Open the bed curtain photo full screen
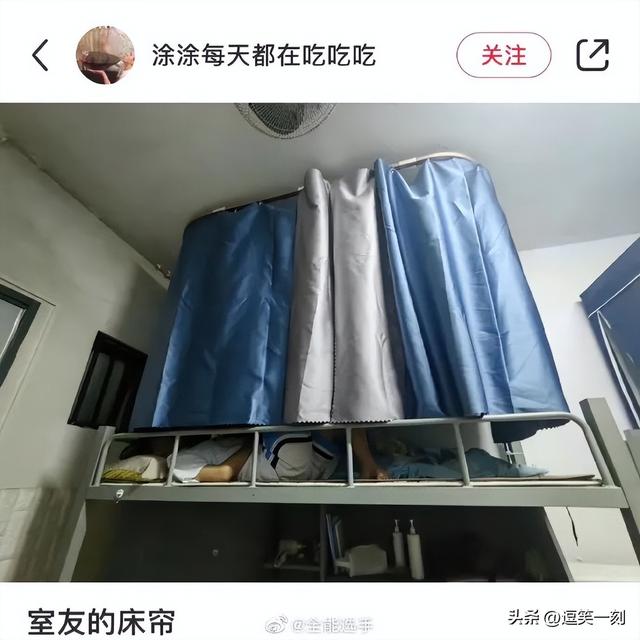Viewport: 640px width, 640px height. [320, 340]
